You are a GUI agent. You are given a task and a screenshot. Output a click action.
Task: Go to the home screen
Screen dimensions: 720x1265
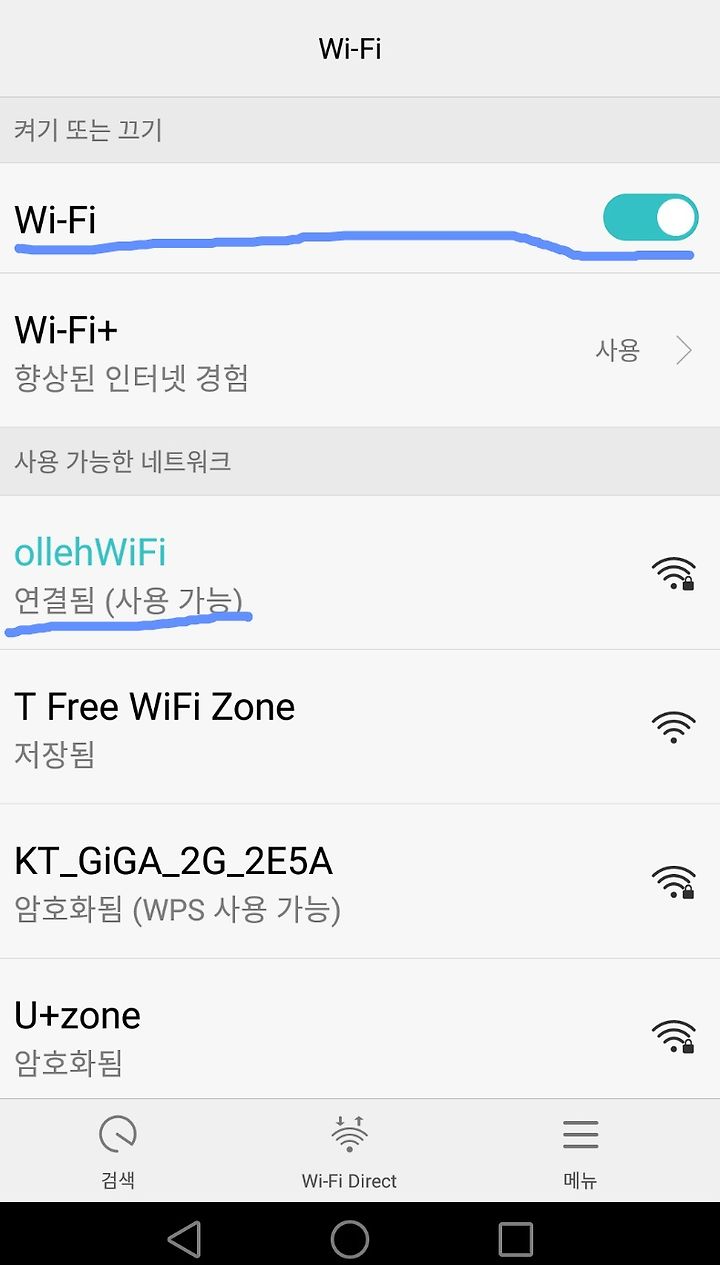click(350, 1239)
